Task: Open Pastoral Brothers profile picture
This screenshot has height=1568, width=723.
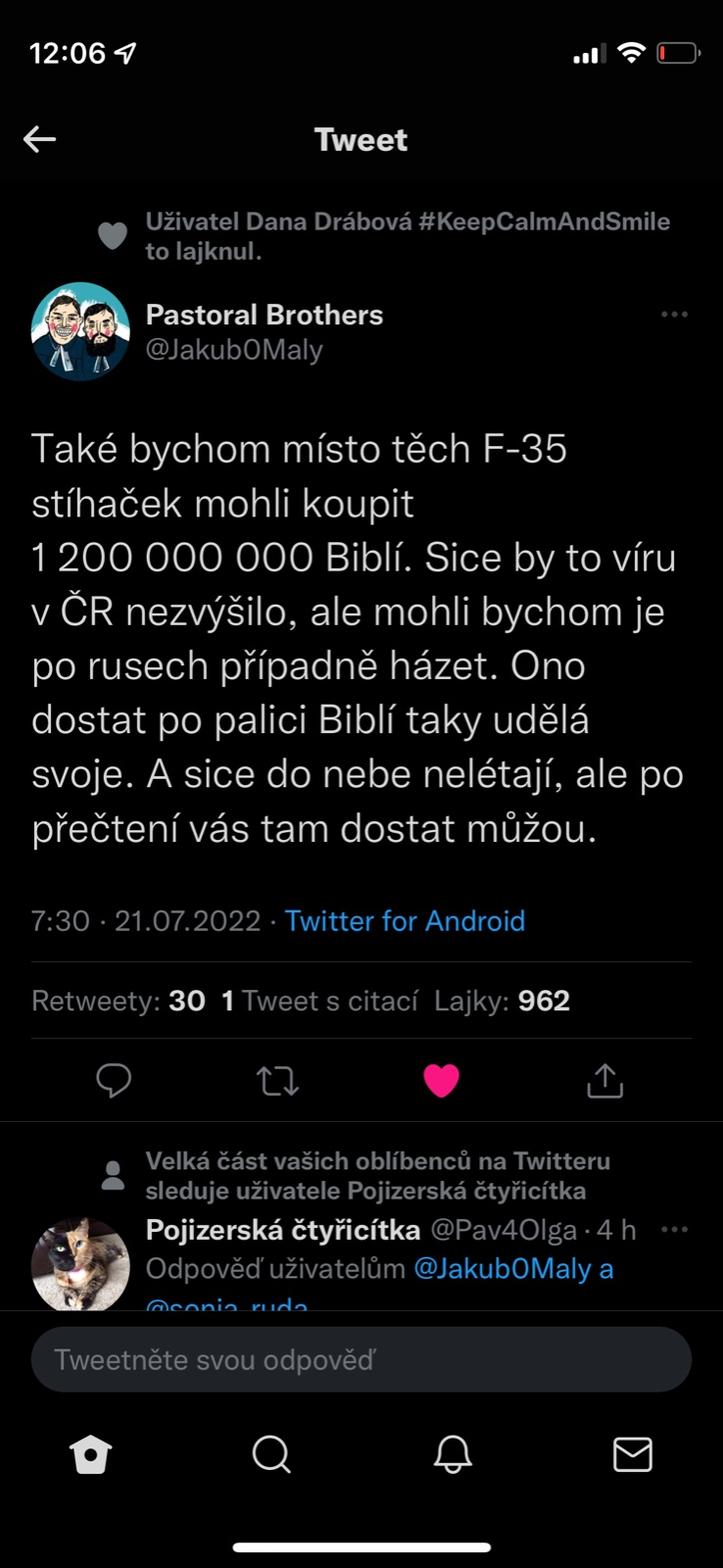Action: pyautogui.click(x=80, y=331)
